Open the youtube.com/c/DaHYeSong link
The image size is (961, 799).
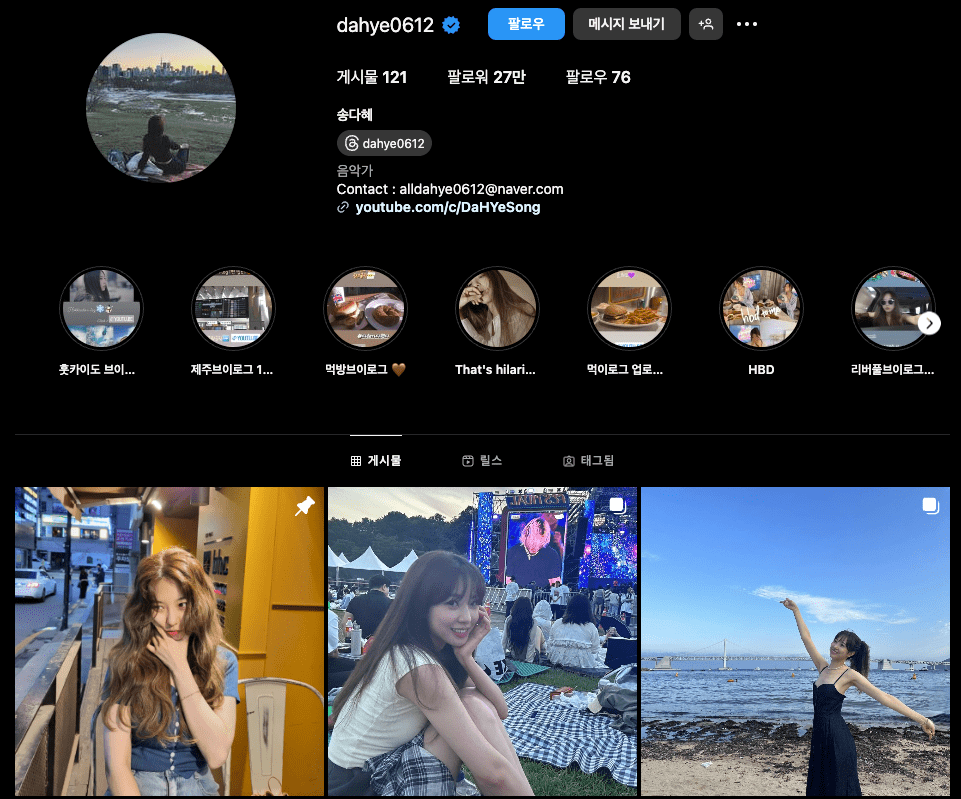(447, 207)
